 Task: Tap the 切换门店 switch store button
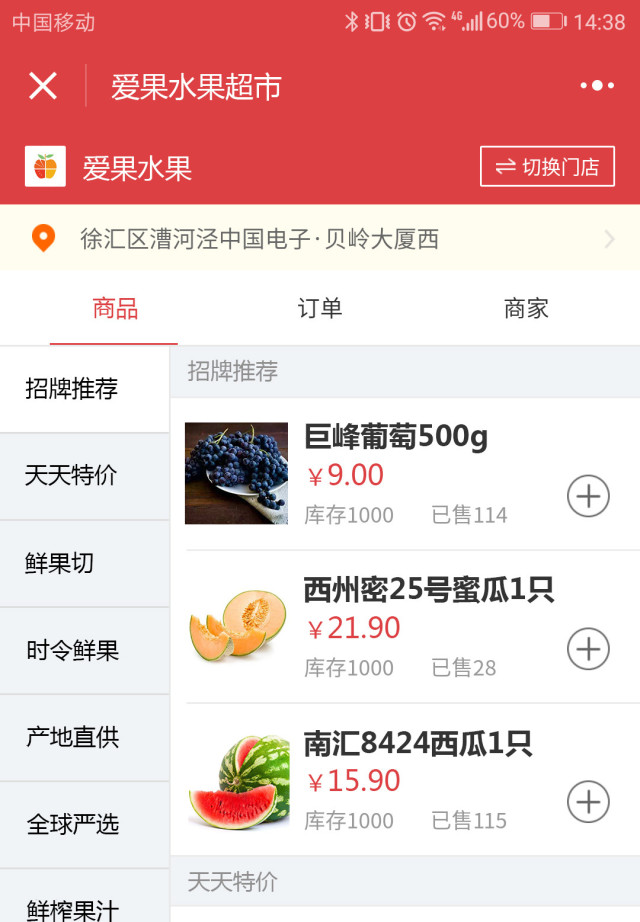point(547,167)
